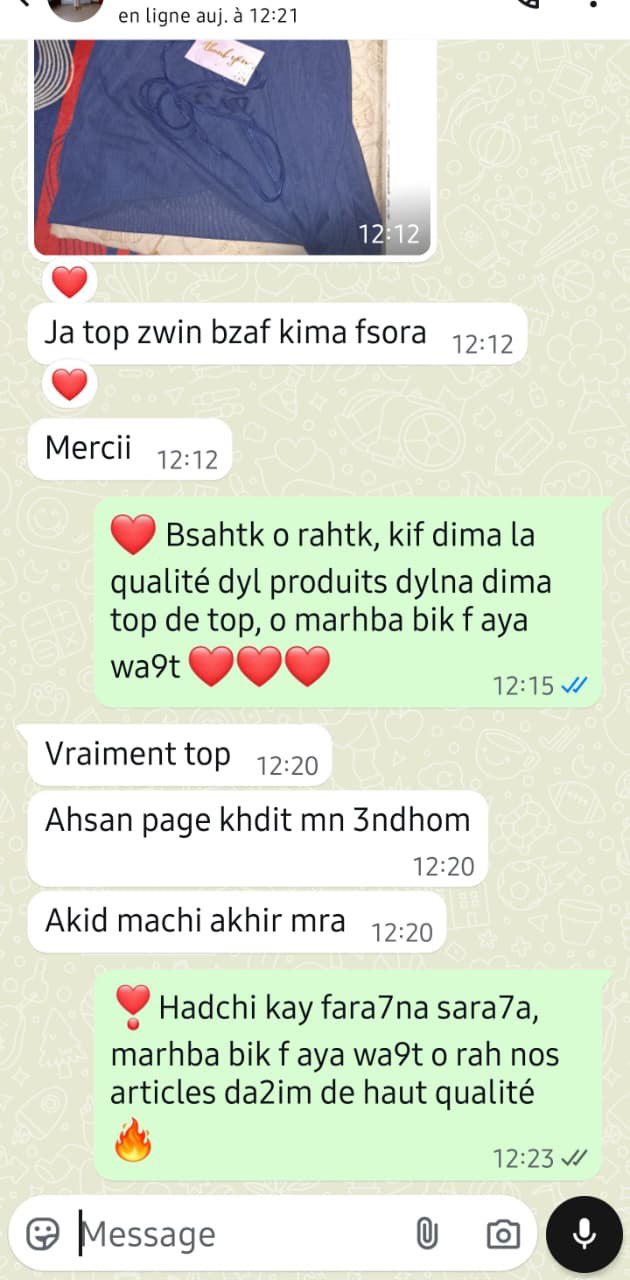Open the blue fabric photo sent at 12:12
630x1280 pixels.
[230, 145]
